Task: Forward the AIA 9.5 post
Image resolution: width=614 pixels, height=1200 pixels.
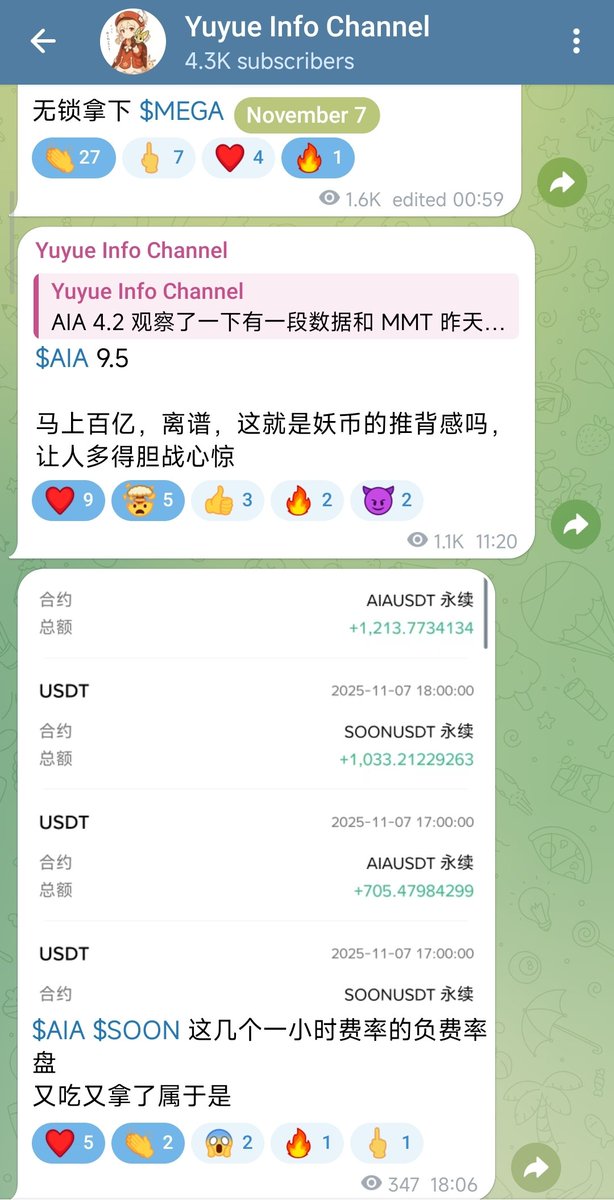Action: point(575,524)
